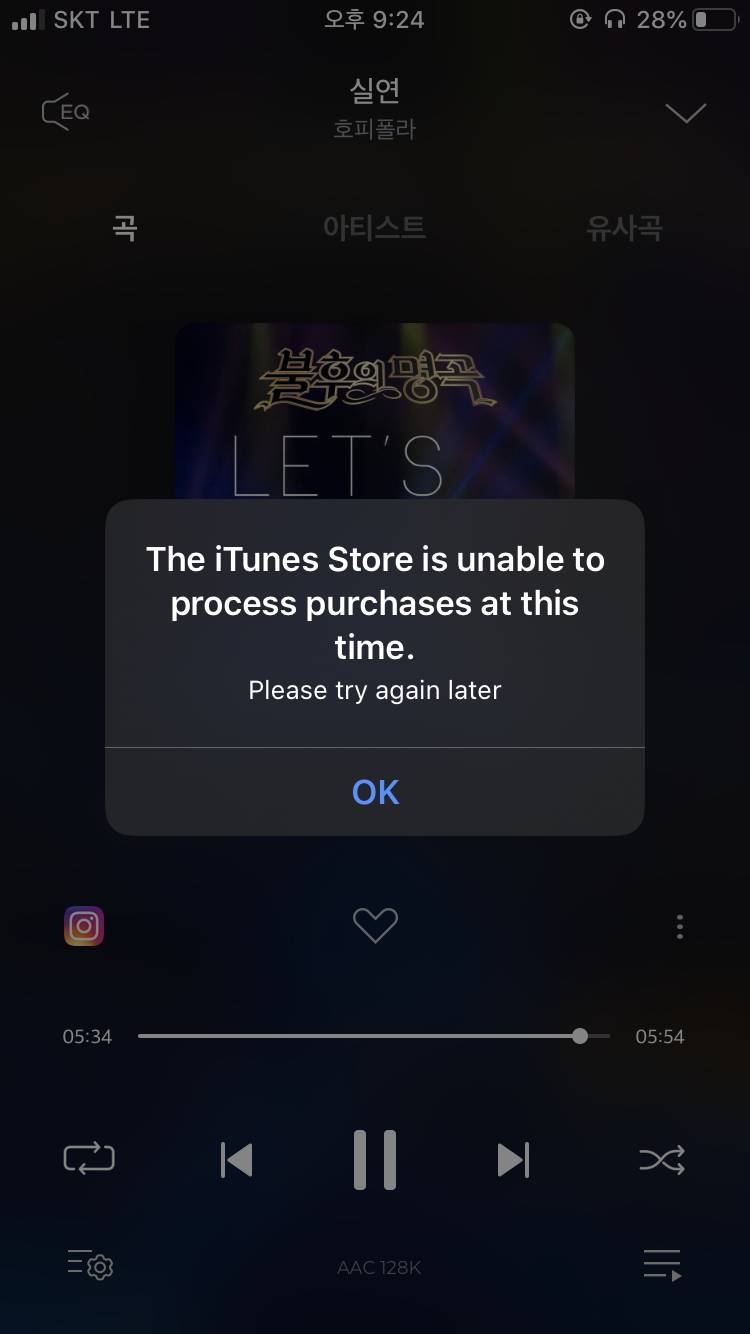Switch to the 유사곡 tab

[x=624, y=229]
